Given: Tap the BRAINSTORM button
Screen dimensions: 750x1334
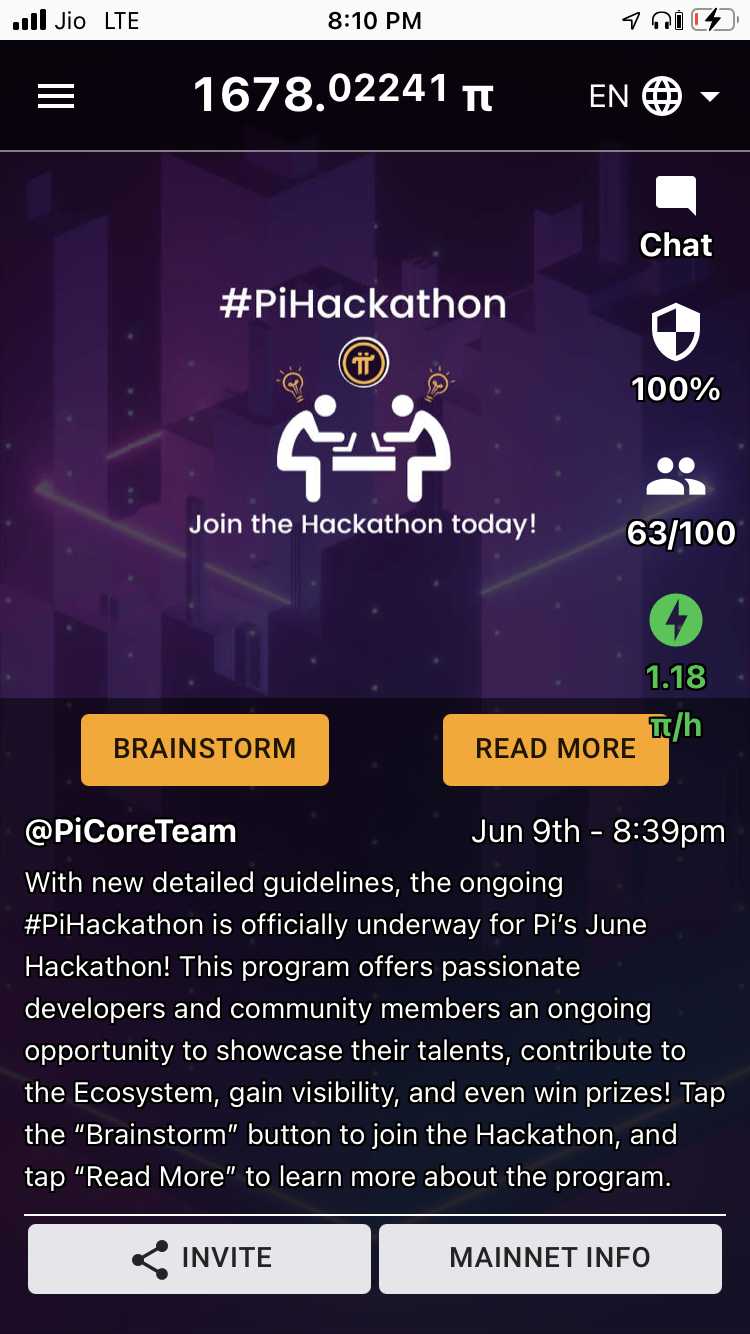Looking at the screenshot, I should 205,749.
